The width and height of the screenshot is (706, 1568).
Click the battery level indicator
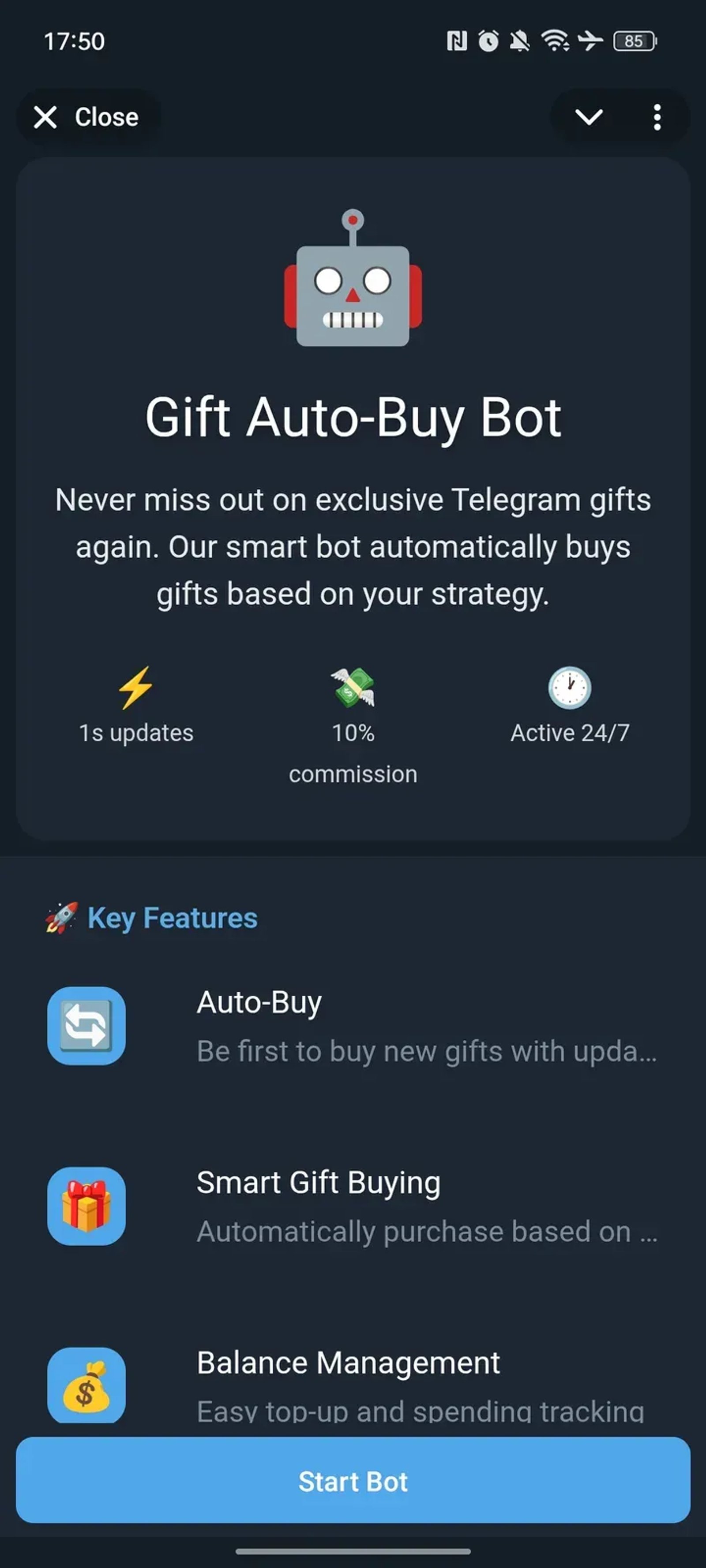tap(634, 41)
